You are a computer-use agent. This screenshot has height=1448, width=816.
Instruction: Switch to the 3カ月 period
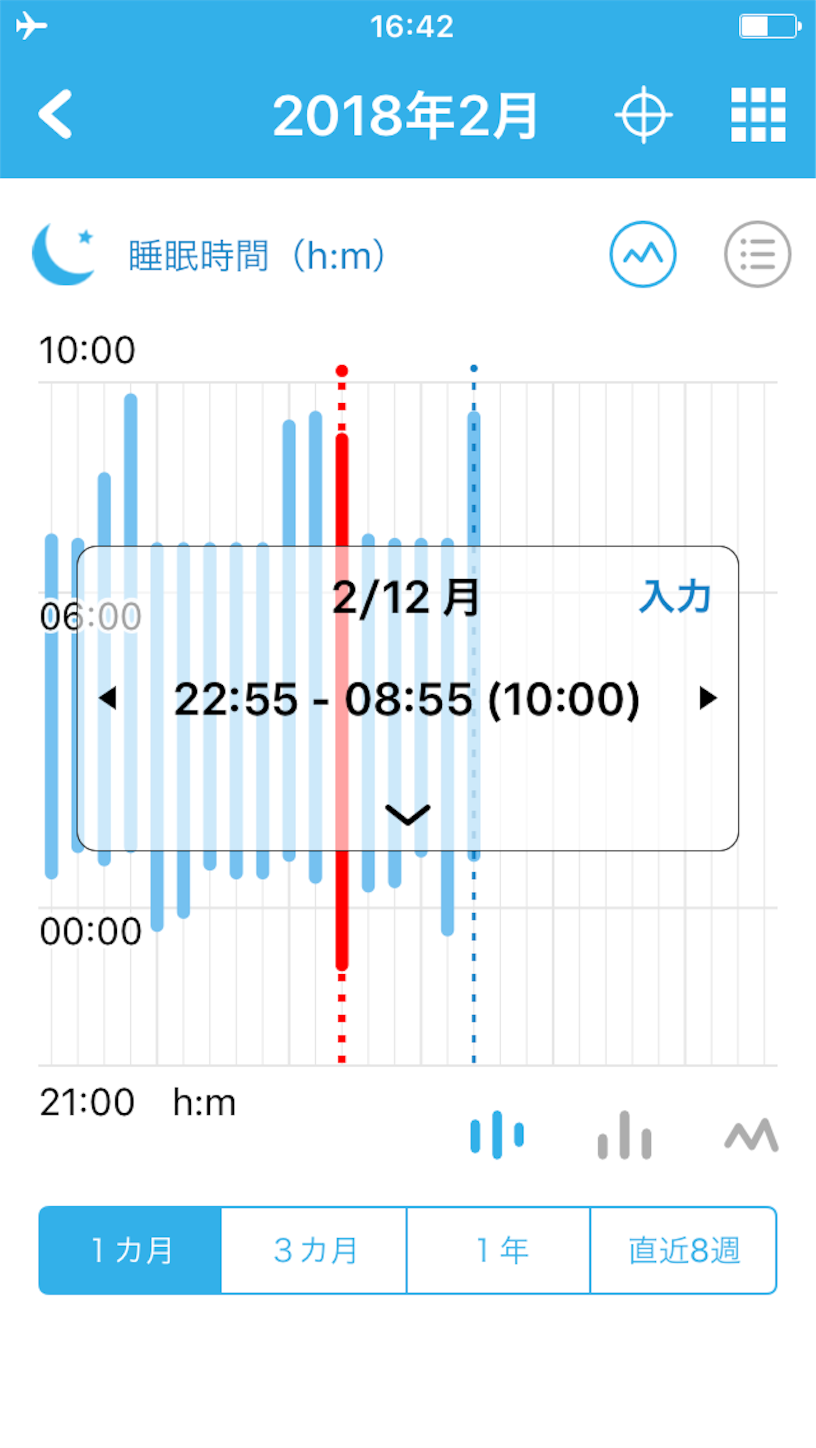click(x=314, y=1250)
